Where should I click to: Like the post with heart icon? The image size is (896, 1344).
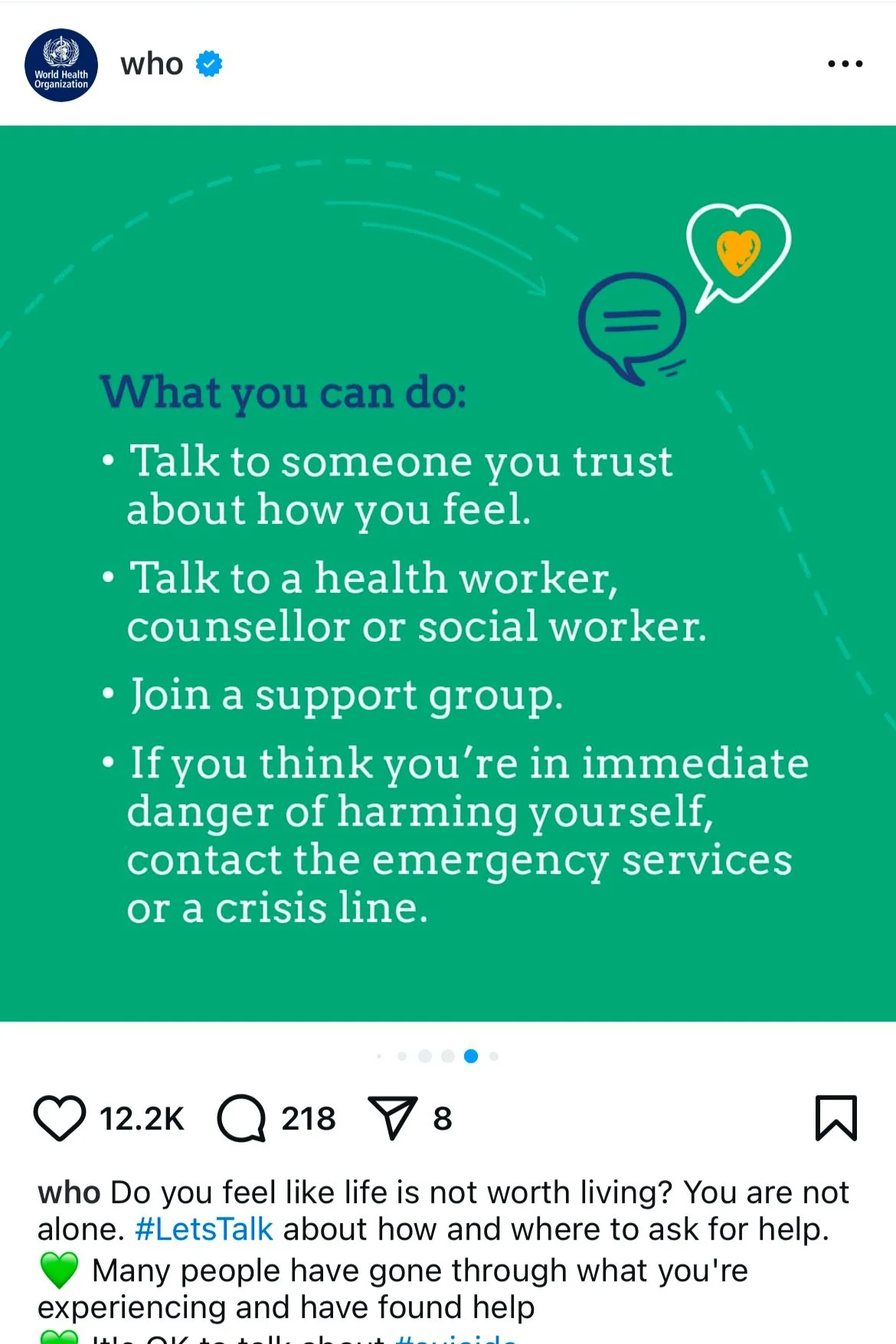click(60, 1118)
